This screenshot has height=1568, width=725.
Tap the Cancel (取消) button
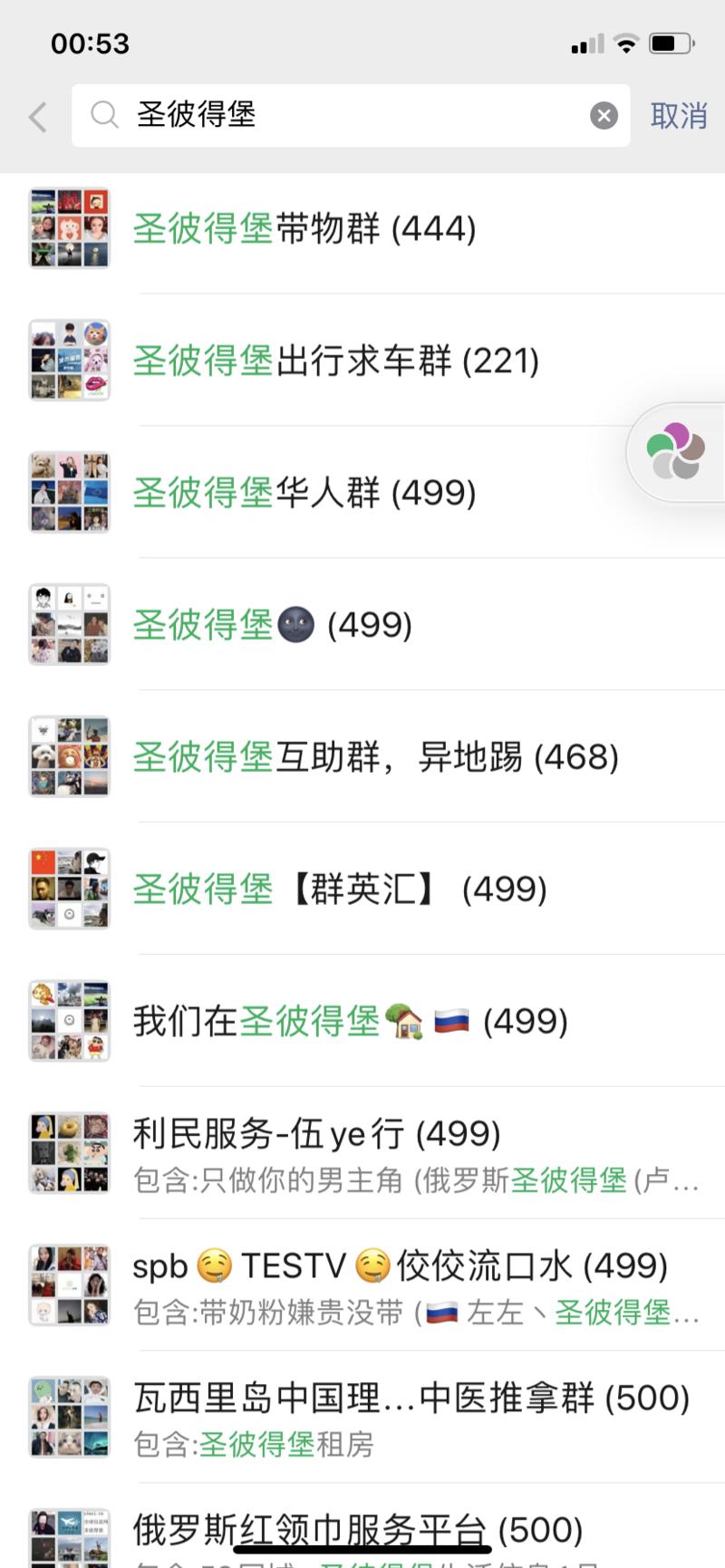point(680,117)
